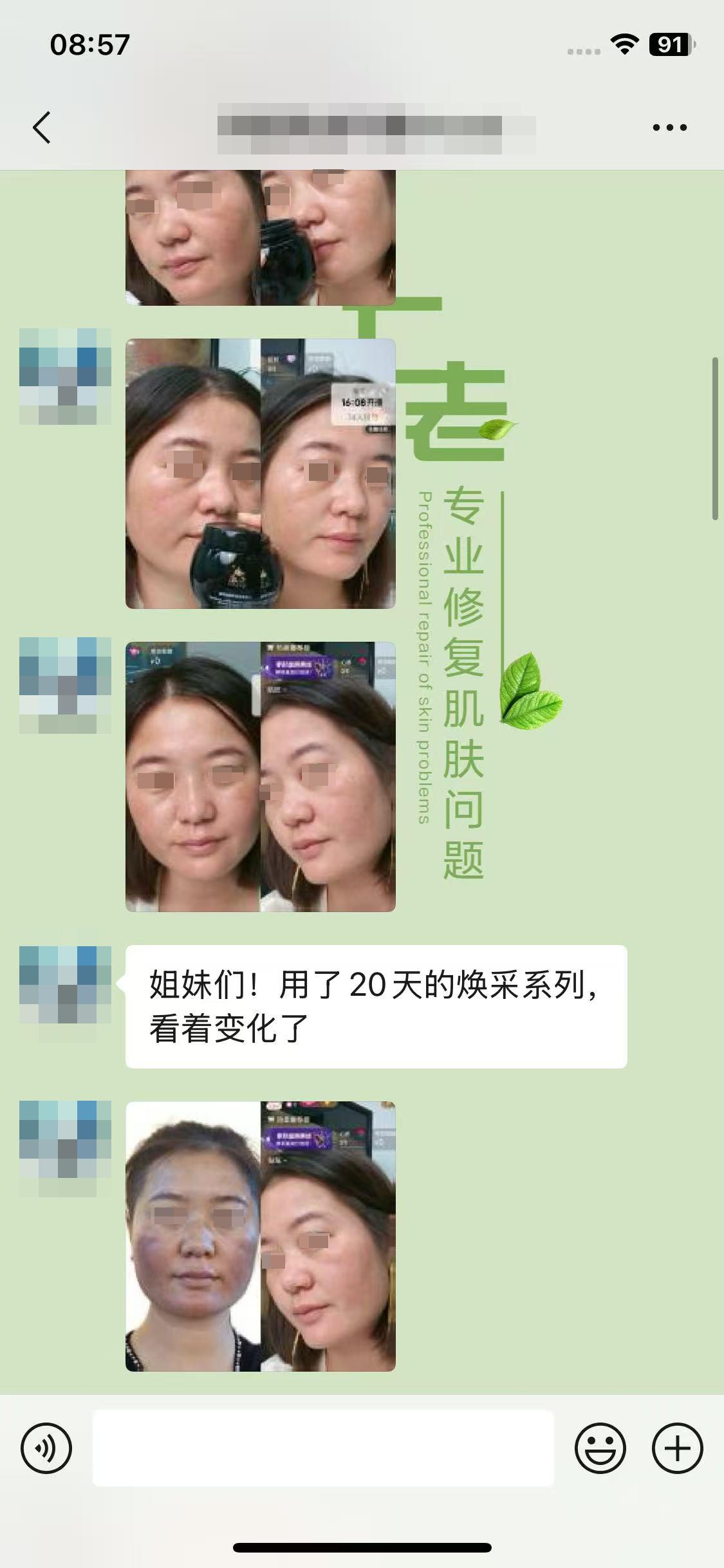The height and width of the screenshot is (1568, 724).
Task: View the image above the 20天 message
Action: click(x=260, y=776)
